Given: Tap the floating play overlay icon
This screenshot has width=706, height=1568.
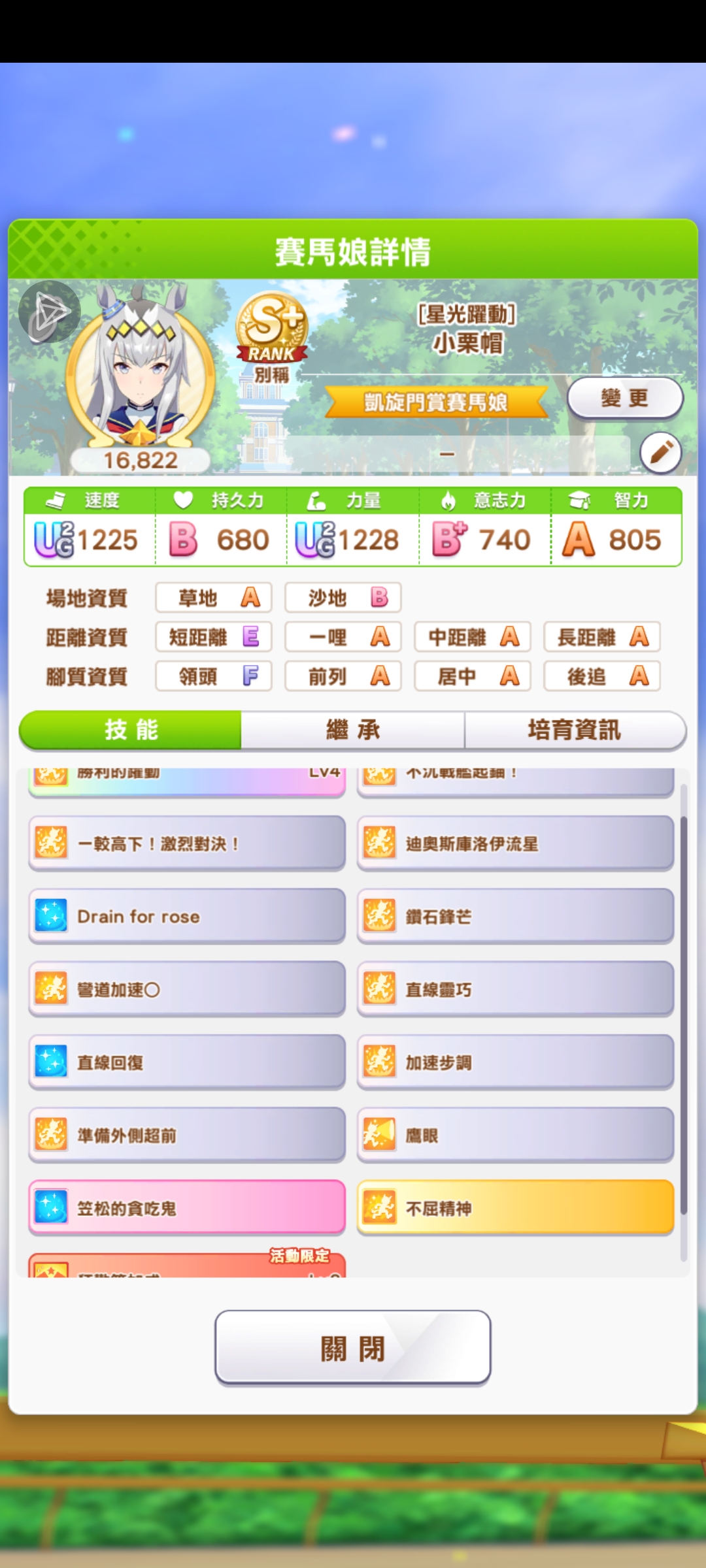Looking at the screenshot, I should tap(49, 312).
